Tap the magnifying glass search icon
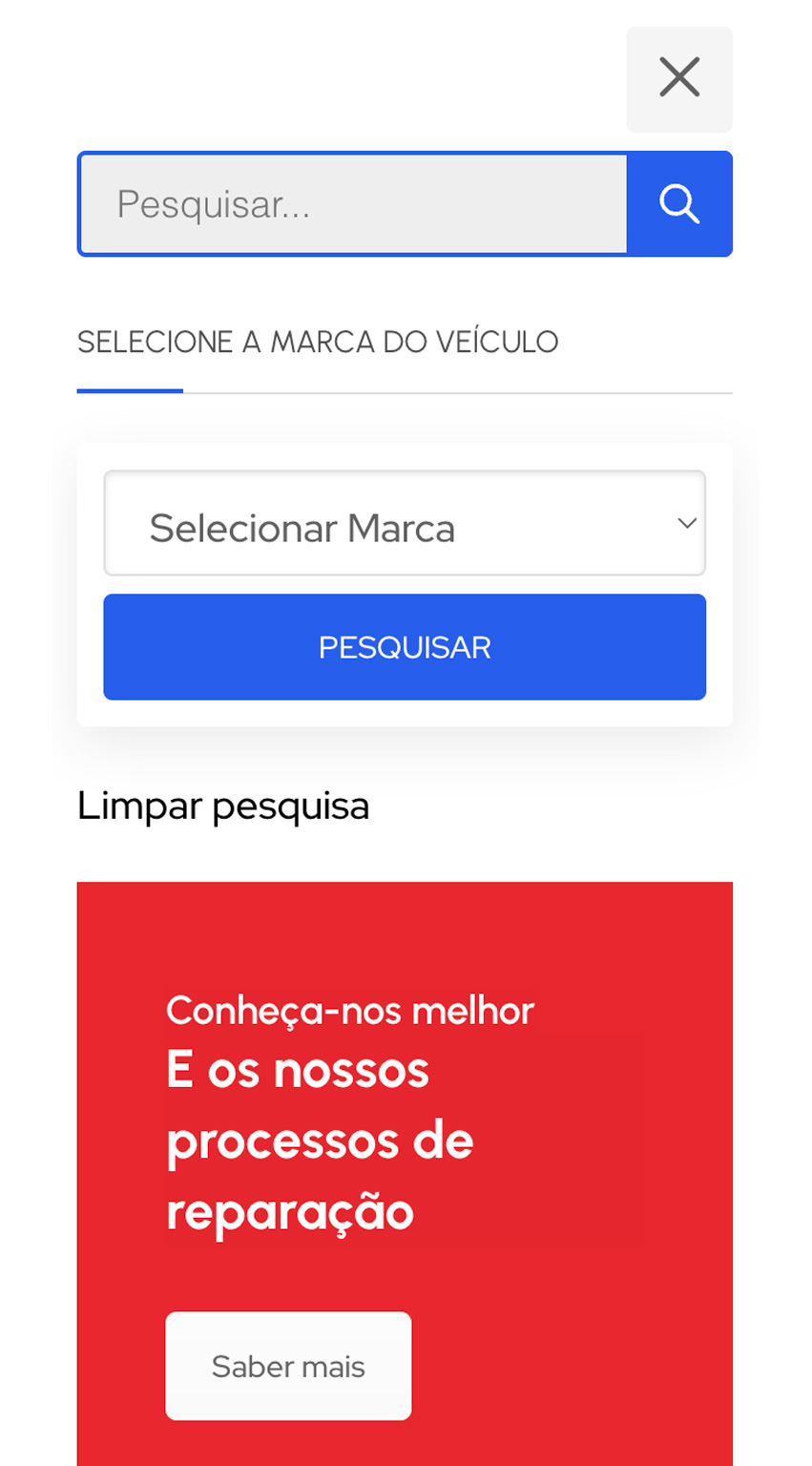Screen dimensions: 812x1466 click(679, 204)
